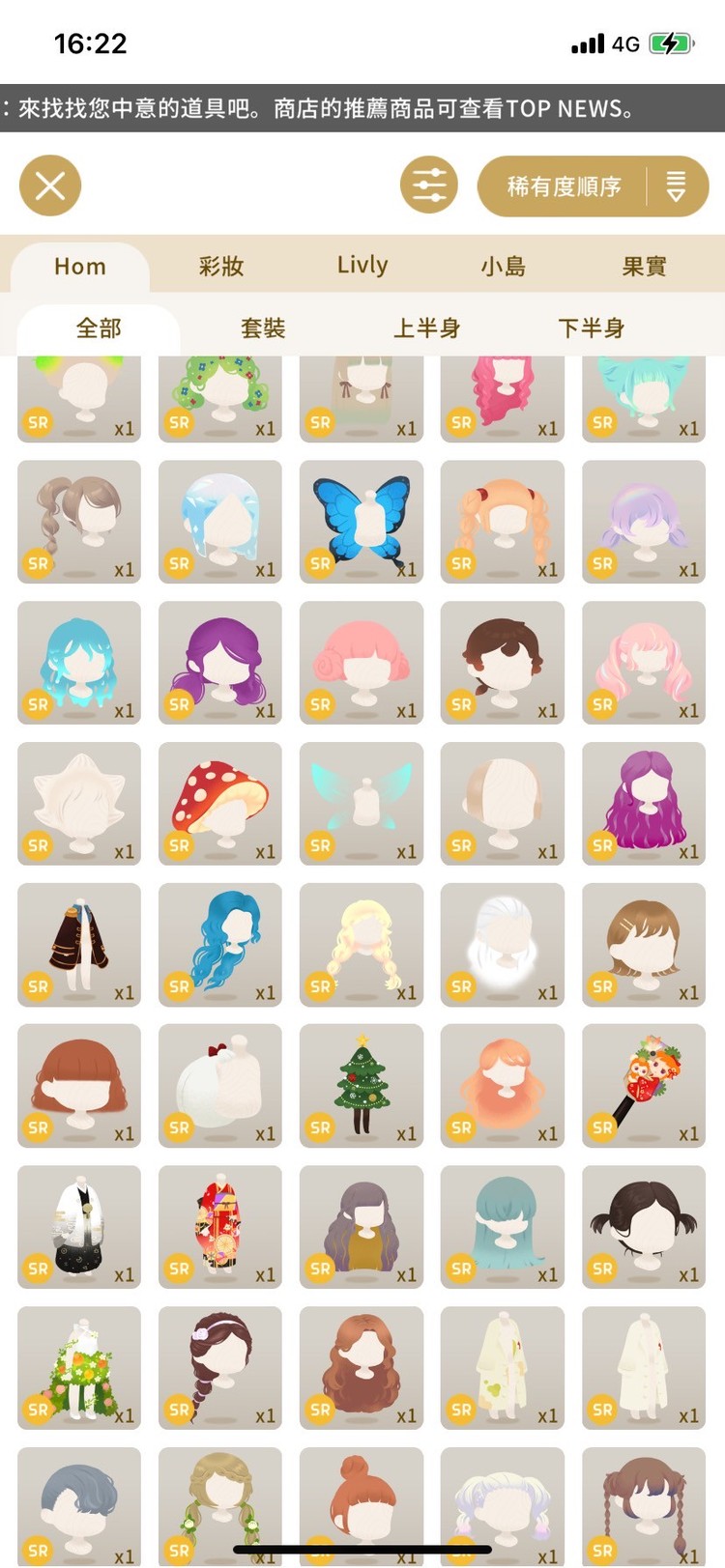This screenshot has width=725, height=1568.
Task: Switch to the 彩妝 tab
Action: pyautogui.click(x=221, y=267)
